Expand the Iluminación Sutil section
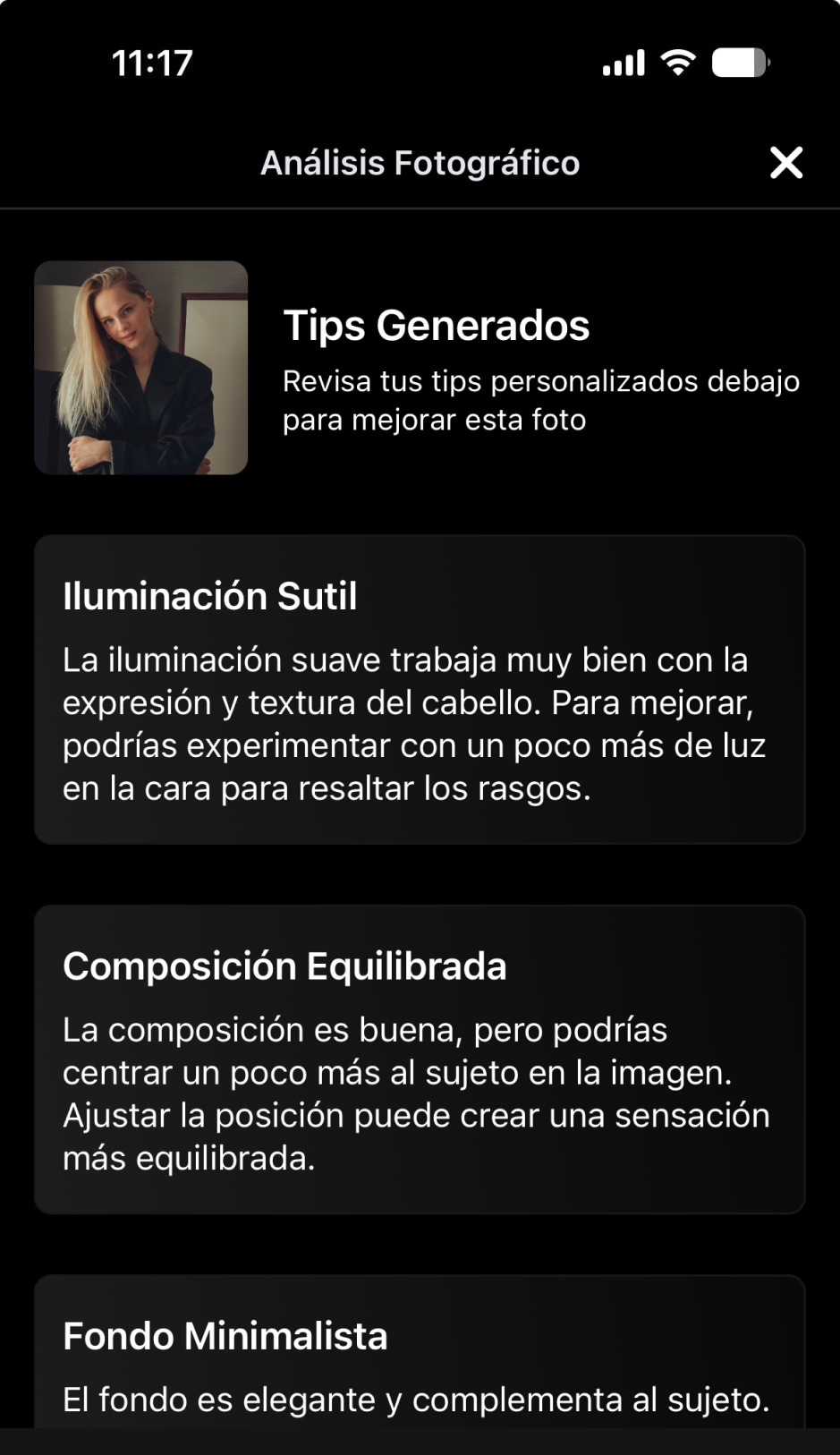 208,594
